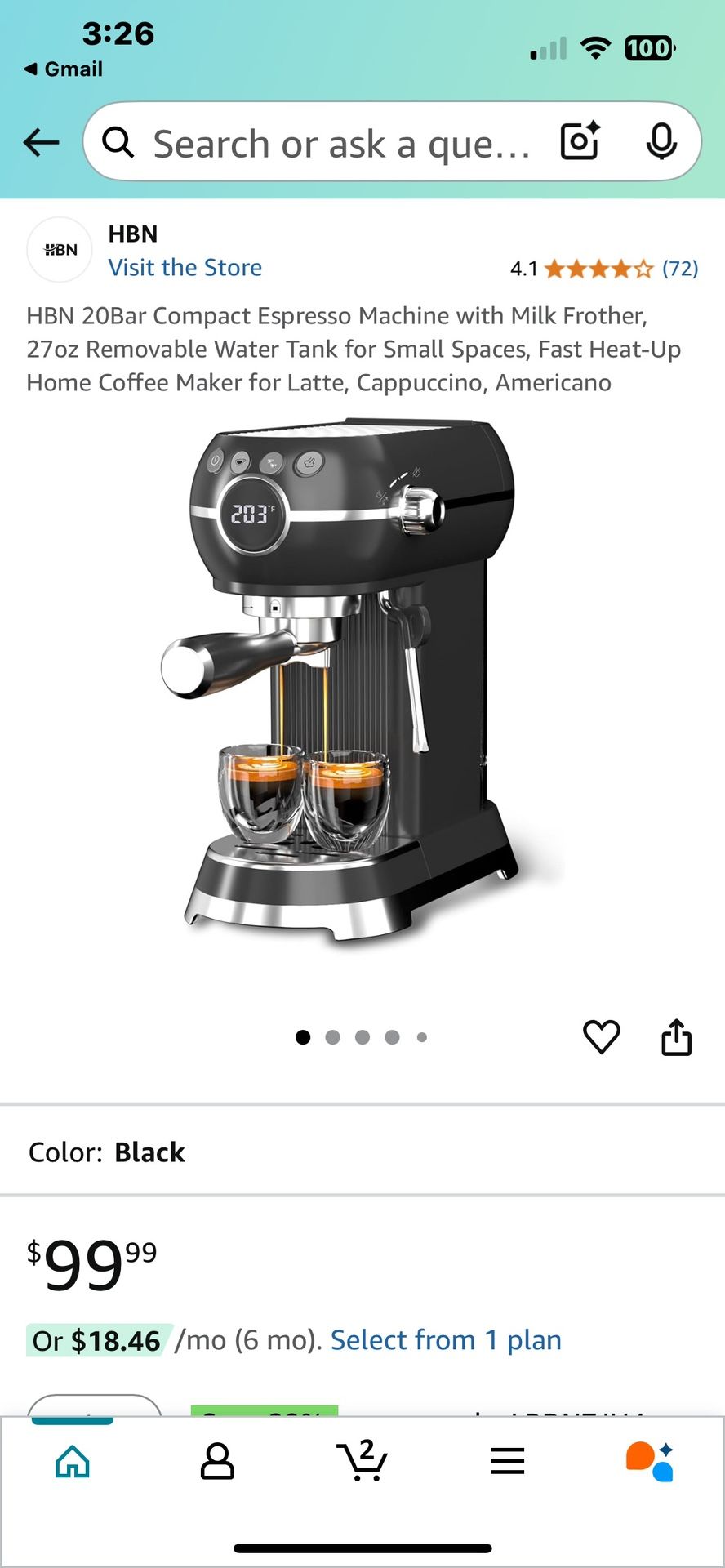Start voice search with microphone
Image resolution: width=725 pixels, height=1568 pixels.
click(x=661, y=142)
